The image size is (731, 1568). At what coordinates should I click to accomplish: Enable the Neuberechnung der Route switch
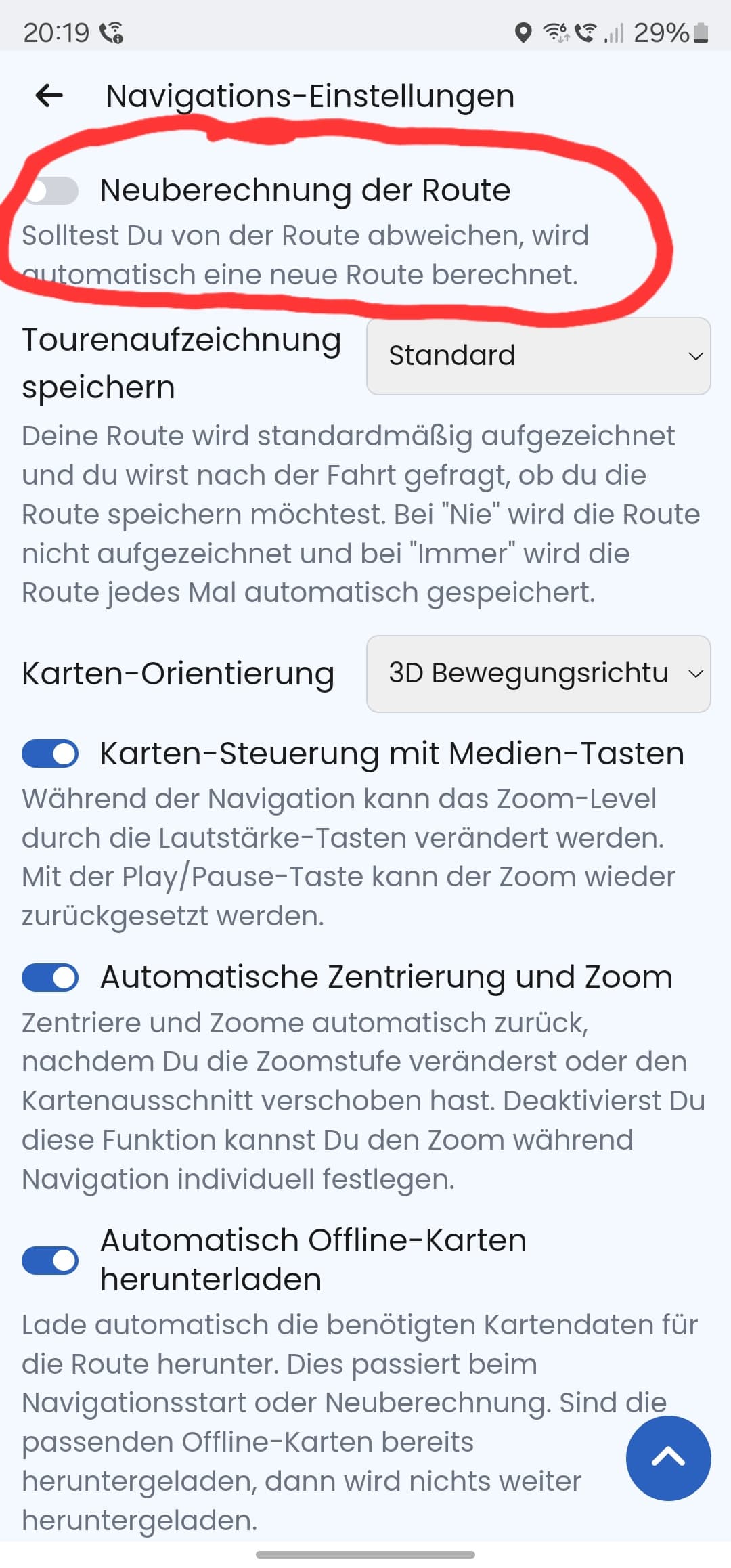point(51,191)
